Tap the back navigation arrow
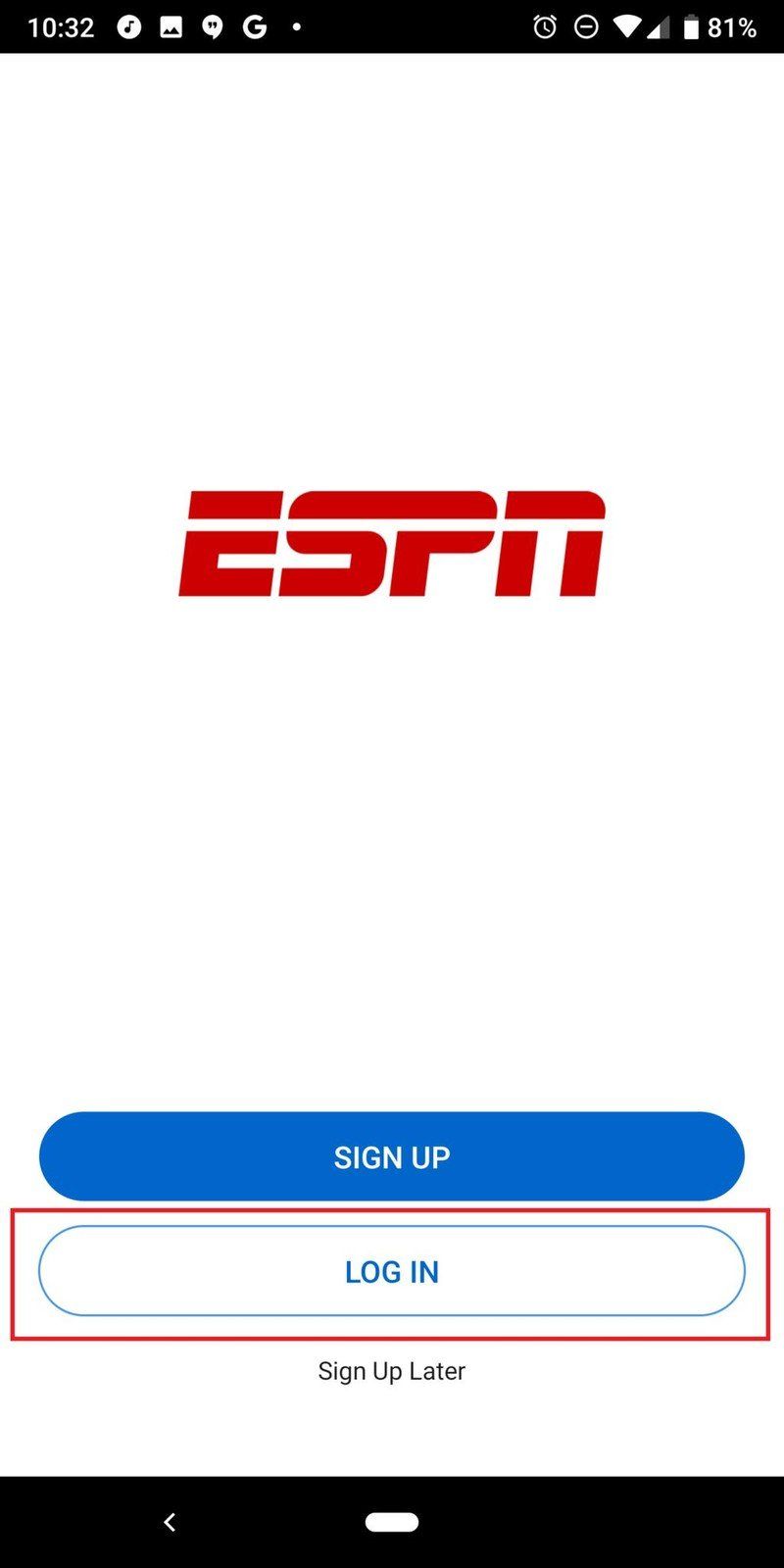Image resolution: width=784 pixels, height=1568 pixels. (x=169, y=1522)
